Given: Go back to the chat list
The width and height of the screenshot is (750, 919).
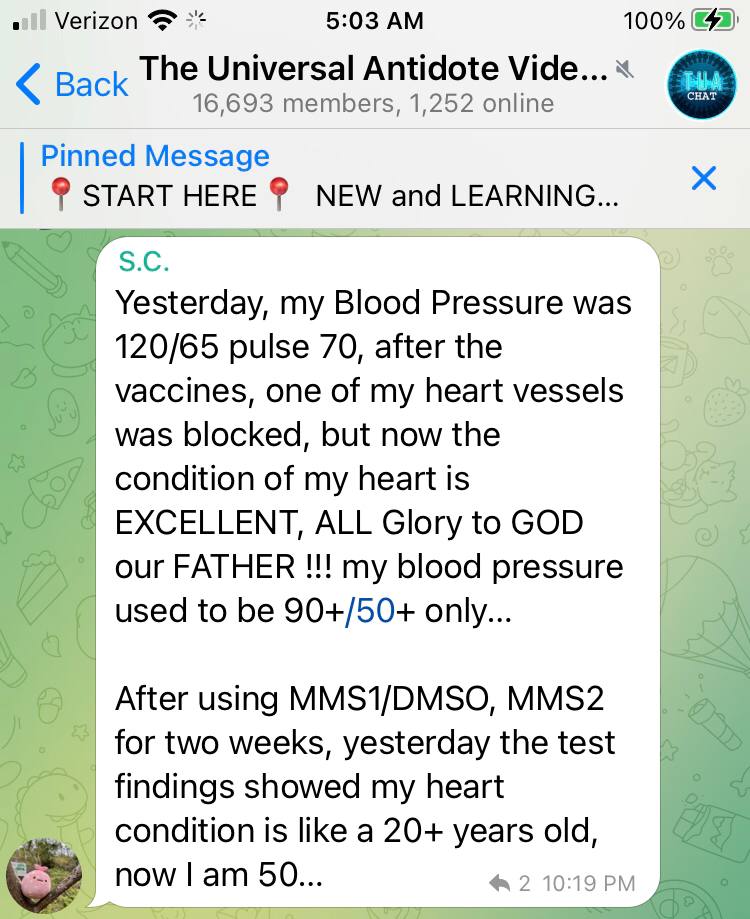Looking at the screenshot, I should 72,85.
